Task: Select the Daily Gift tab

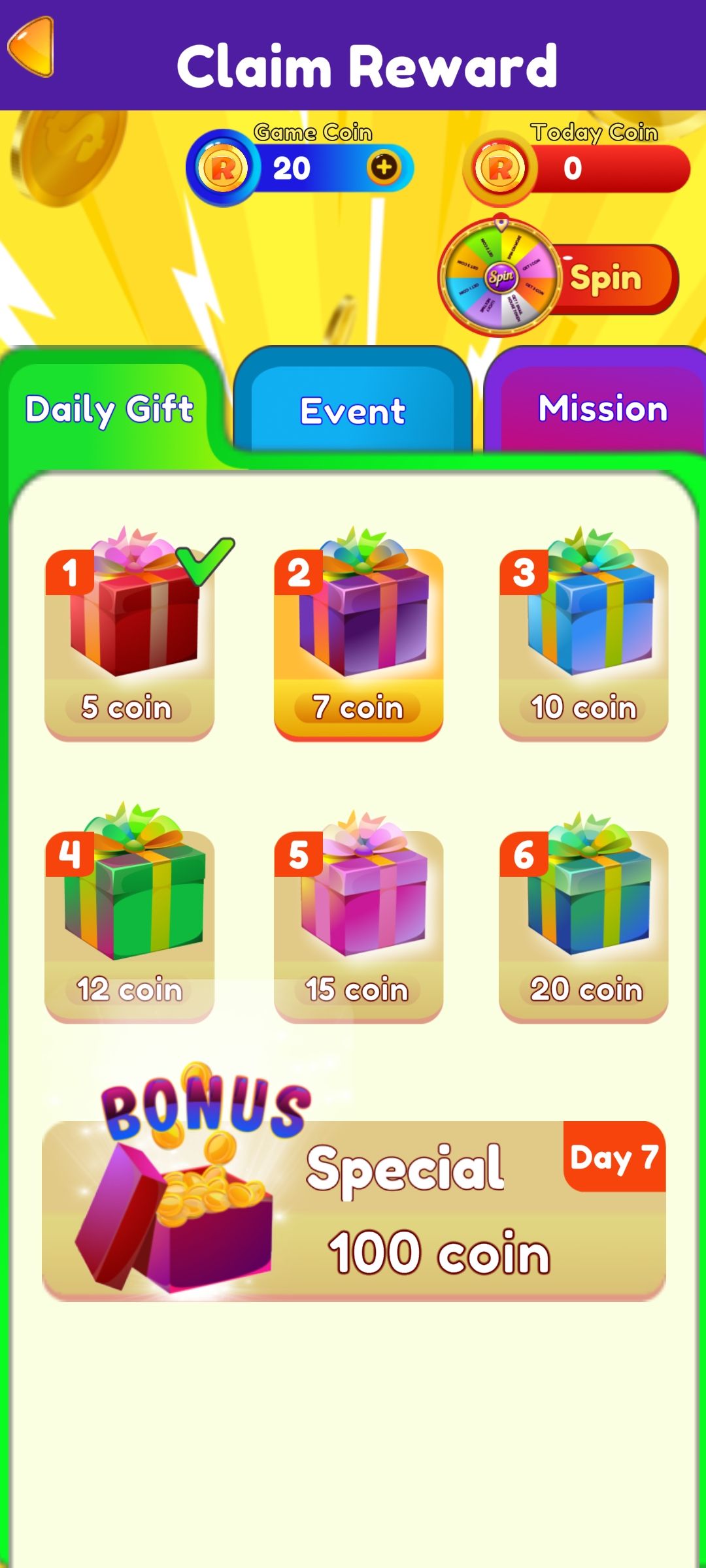Action: [x=109, y=410]
